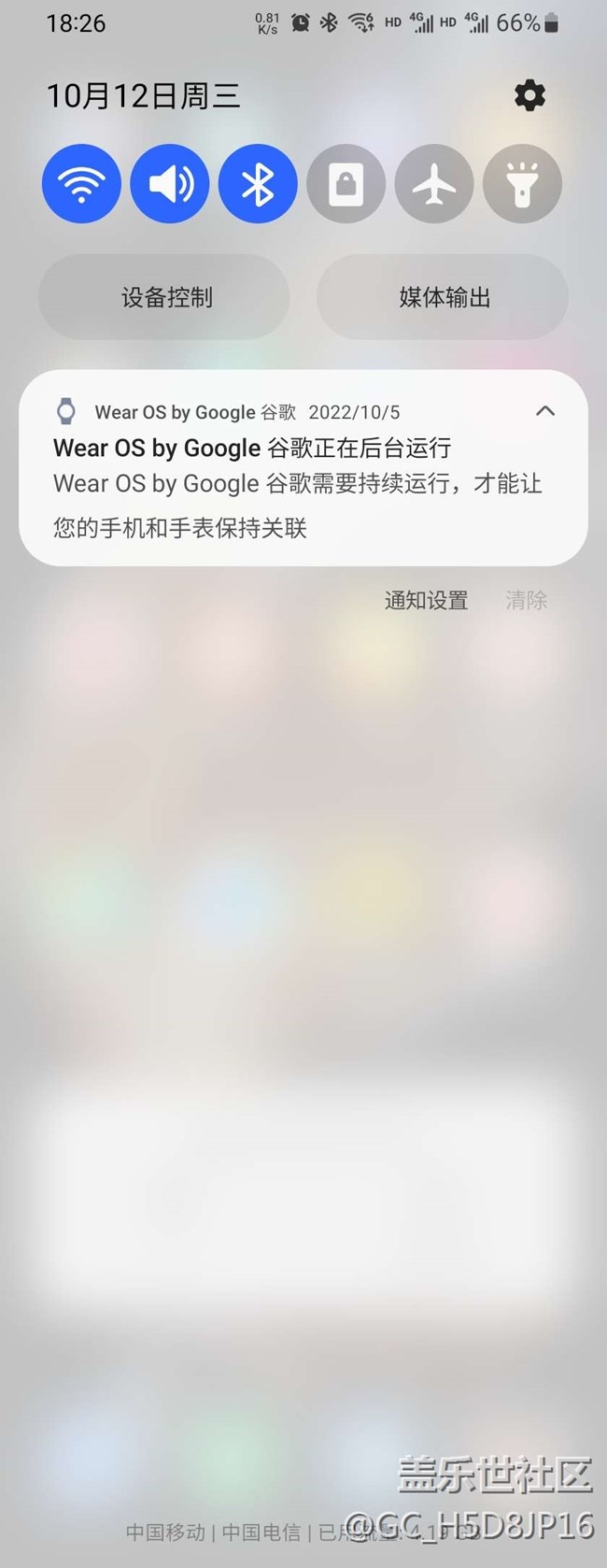This screenshot has width=607, height=1568.
Task: Turn off the Bluetooth quick toggle
Action: point(258,184)
